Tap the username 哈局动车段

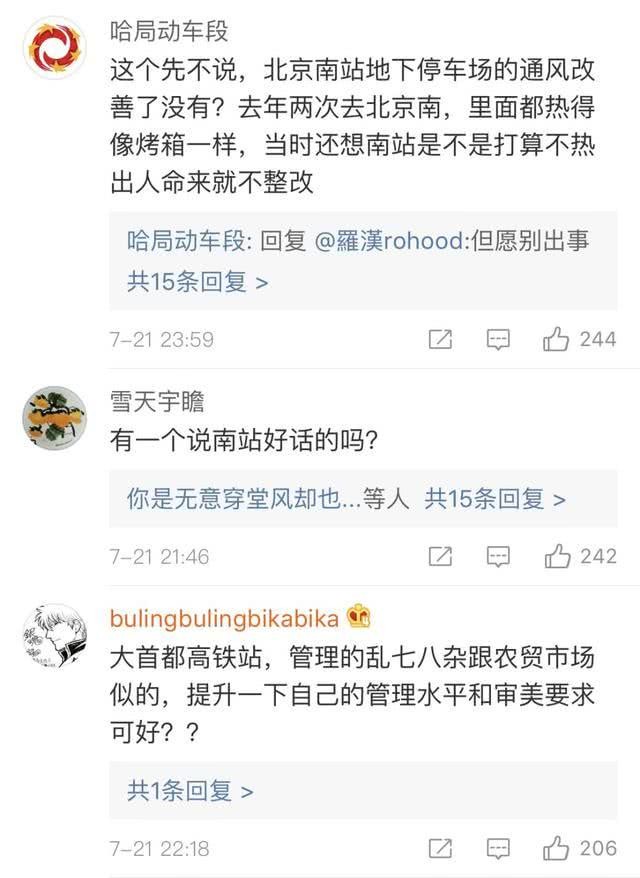coord(169,31)
